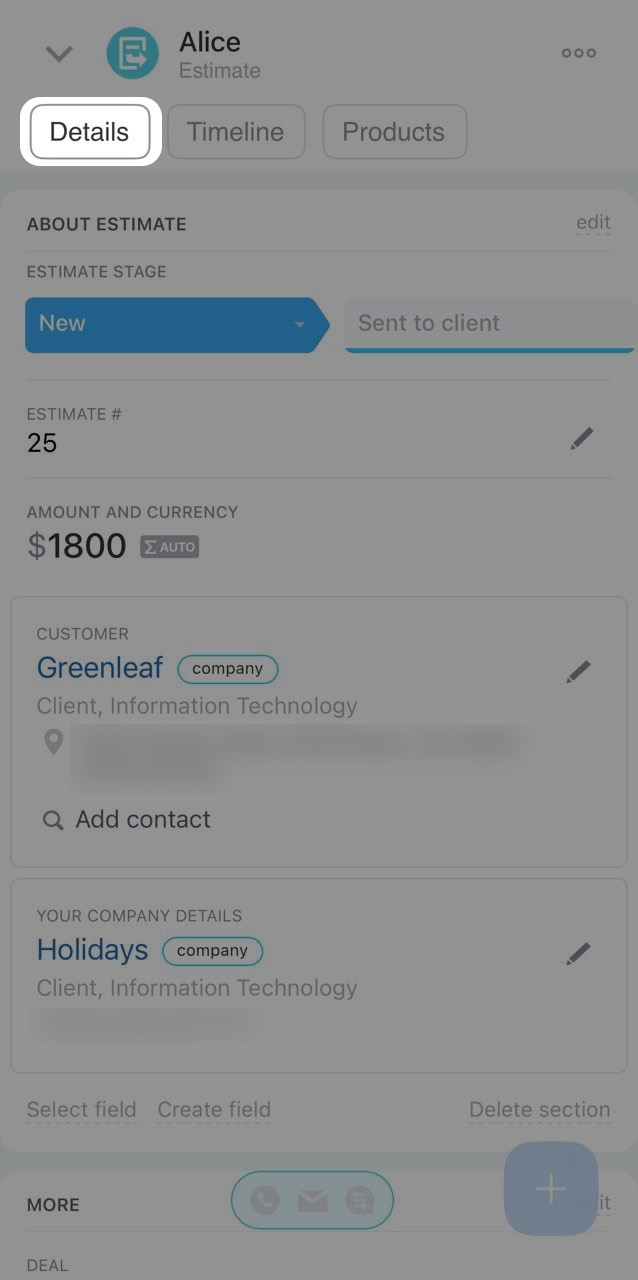Select the Sent to client stage
This screenshot has height=1280, width=638.
click(x=488, y=324)
